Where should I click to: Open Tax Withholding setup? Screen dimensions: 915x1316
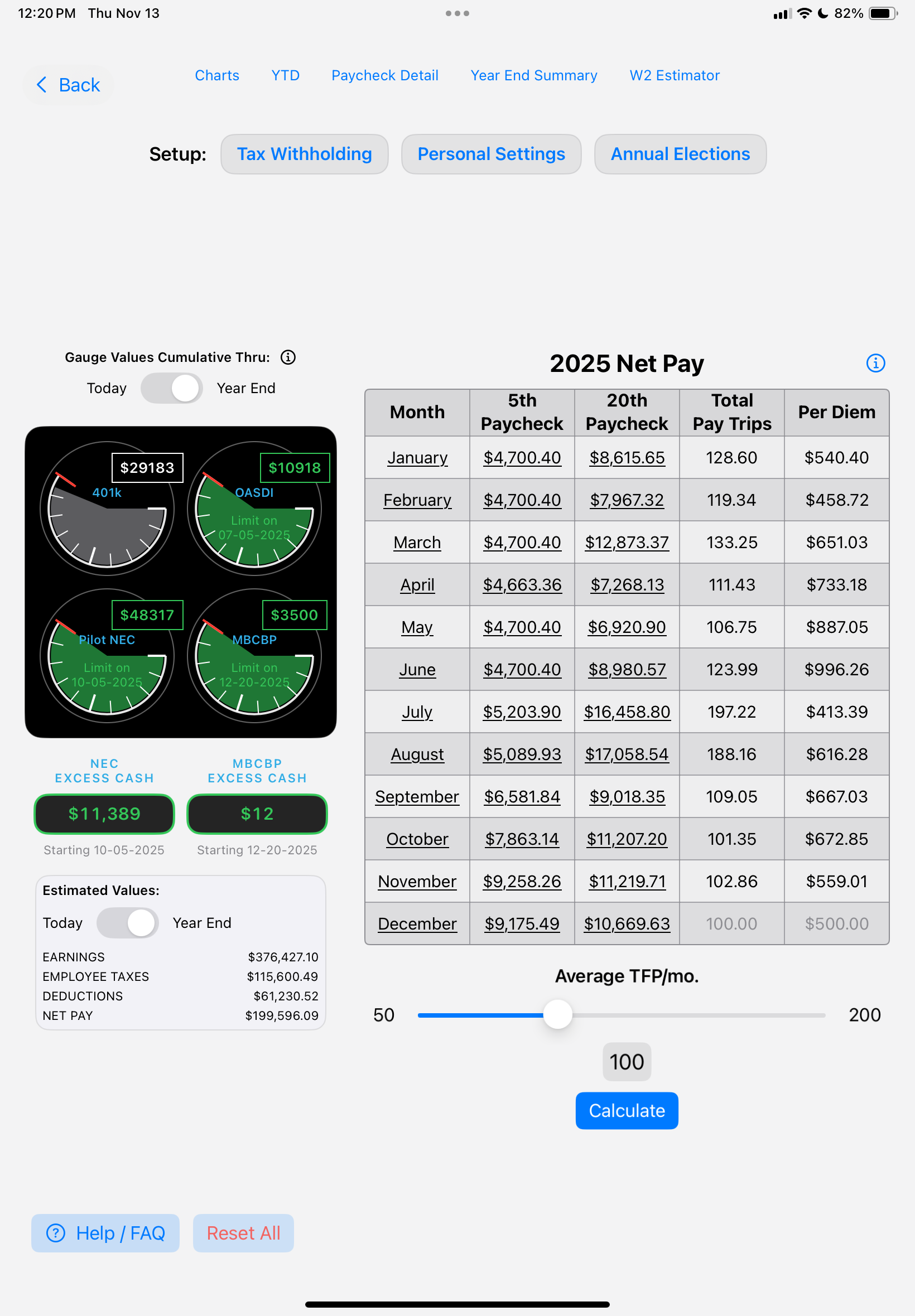(305, 154)
